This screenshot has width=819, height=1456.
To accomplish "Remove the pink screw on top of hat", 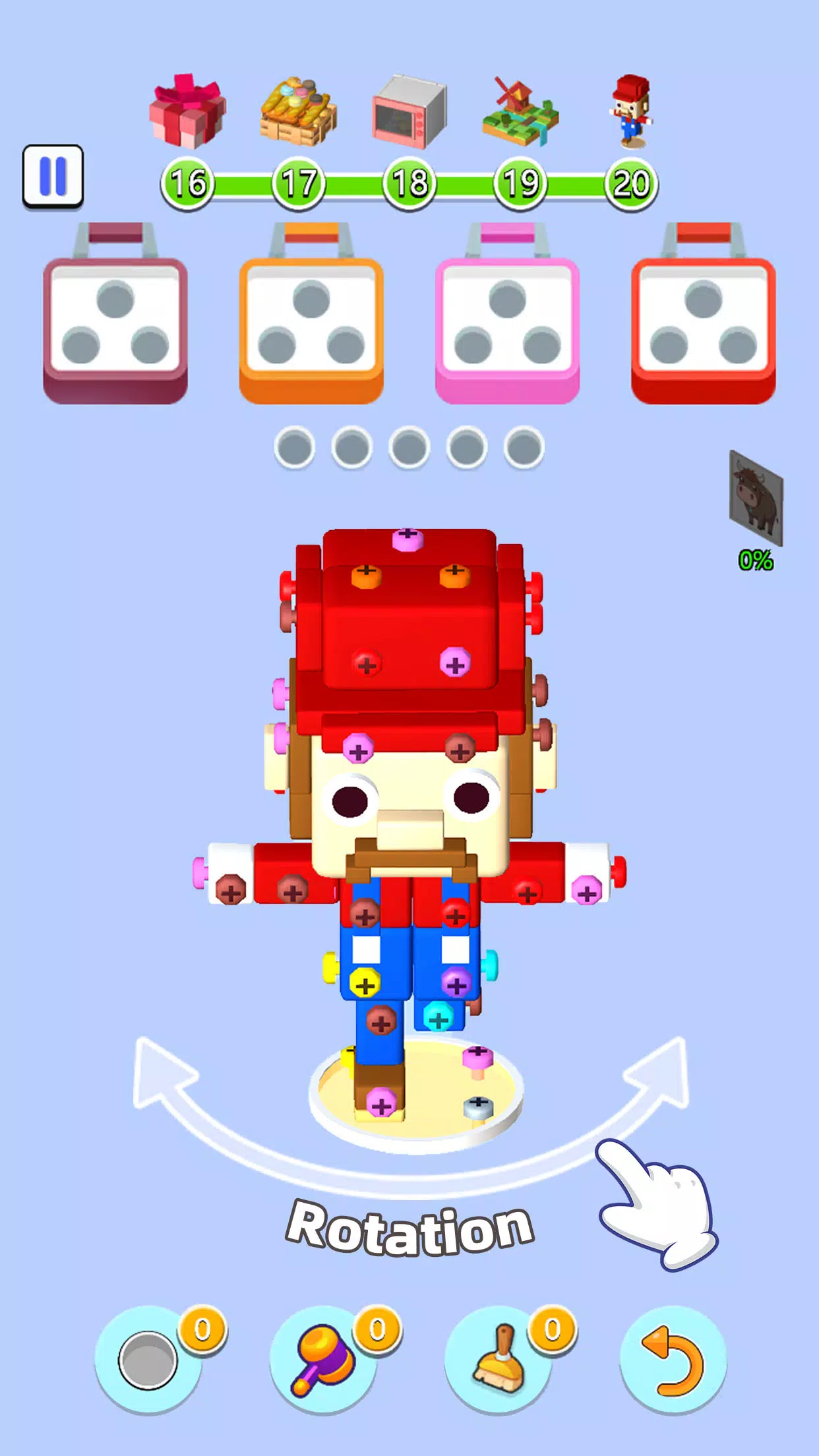I will pos(408,539).
